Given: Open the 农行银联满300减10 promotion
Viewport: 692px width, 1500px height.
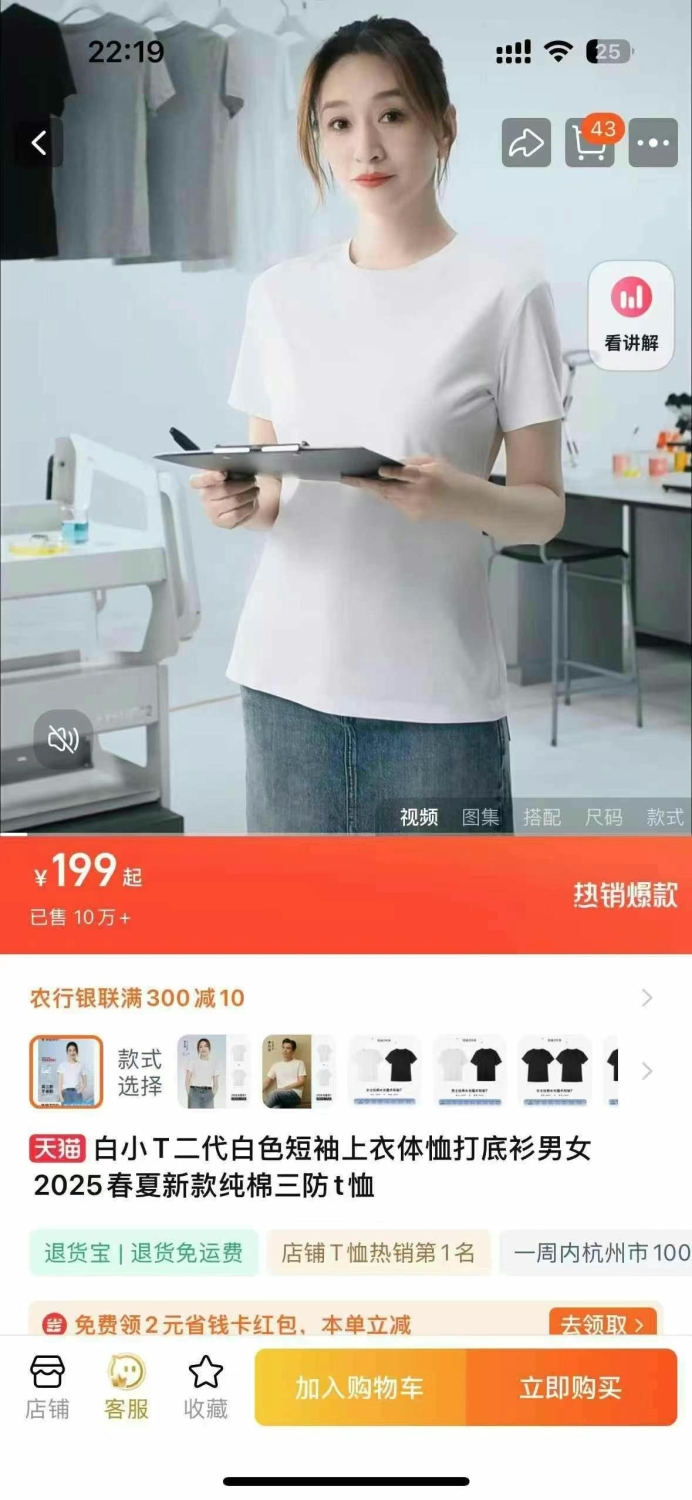Looking at the screenshot, I should tap(346, 998).
